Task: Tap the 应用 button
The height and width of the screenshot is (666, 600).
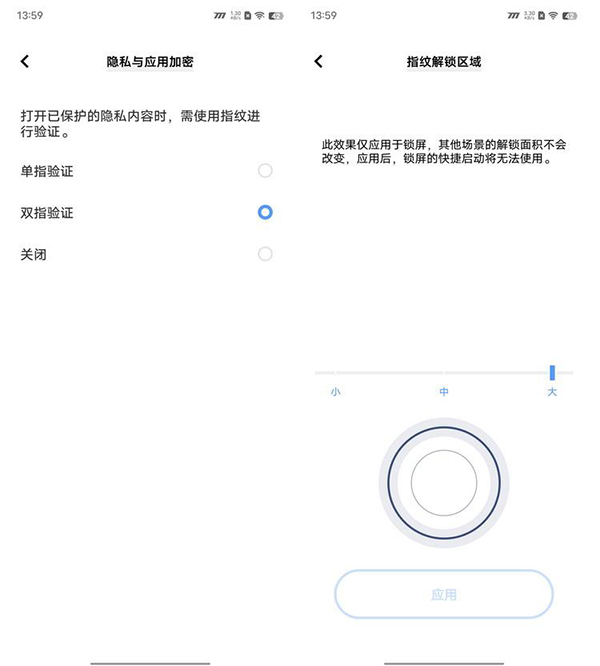Action: point(443,594)
